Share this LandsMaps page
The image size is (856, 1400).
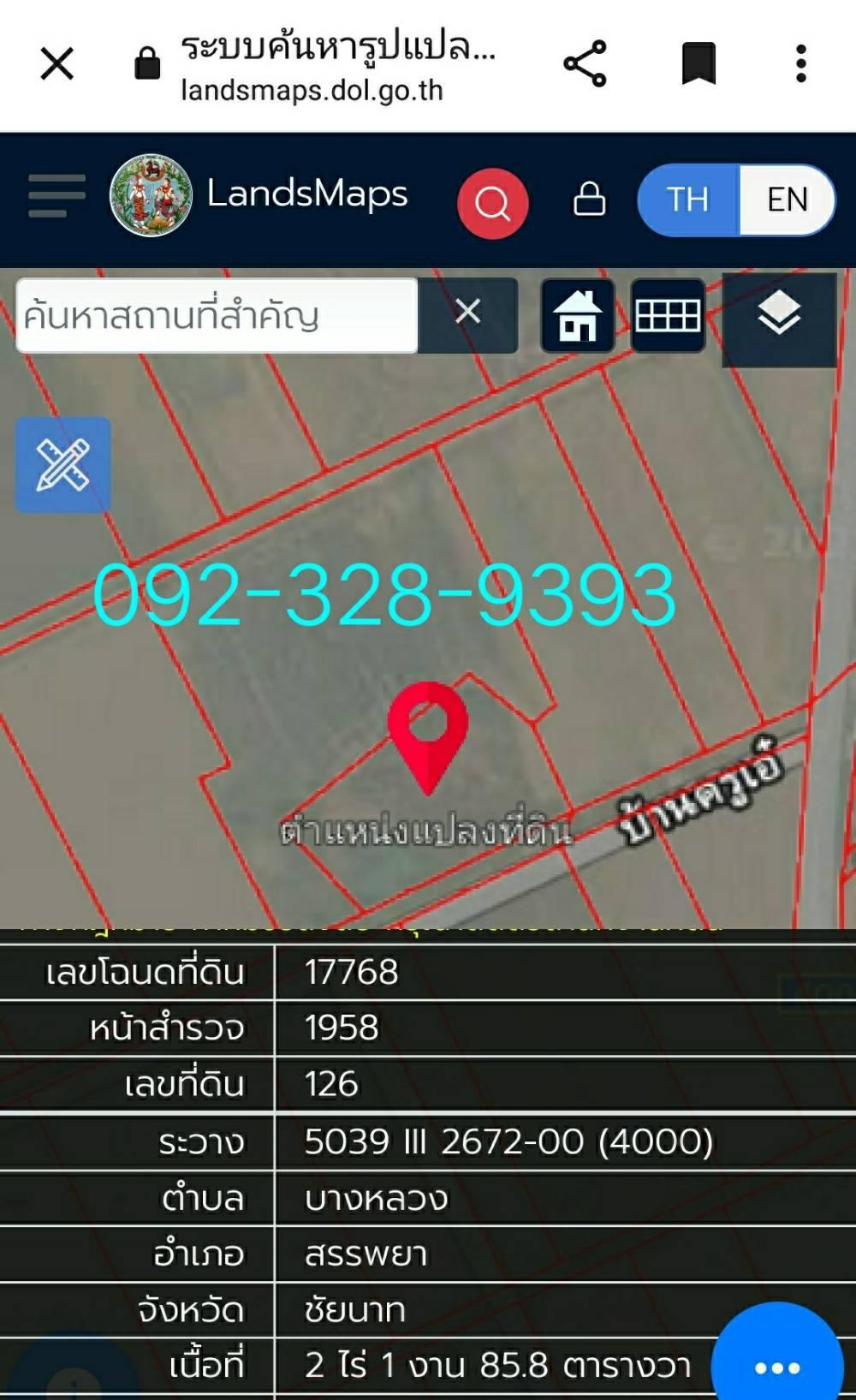coord(585,64)
